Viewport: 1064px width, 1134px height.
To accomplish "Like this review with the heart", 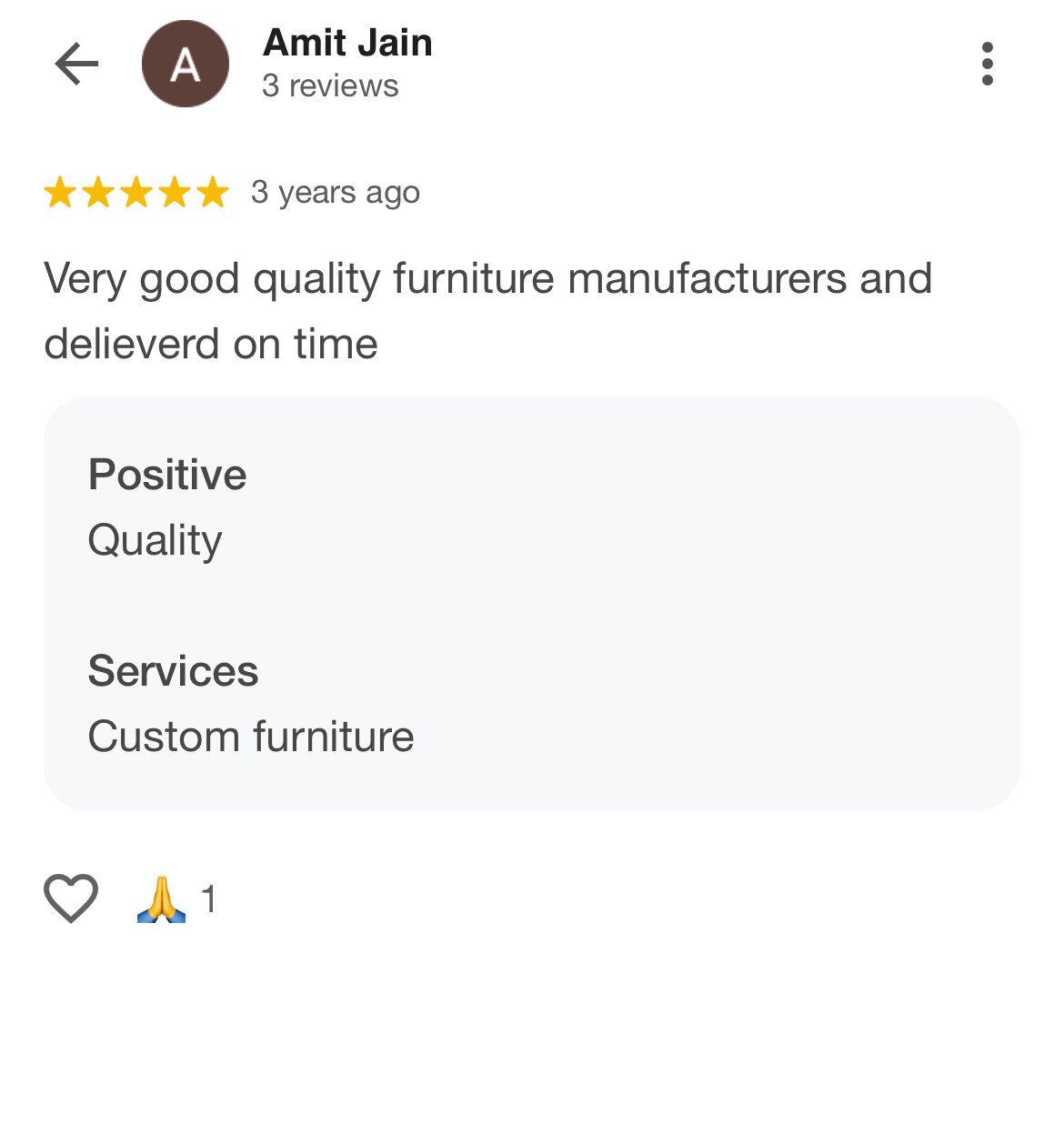I will point(71,898).
